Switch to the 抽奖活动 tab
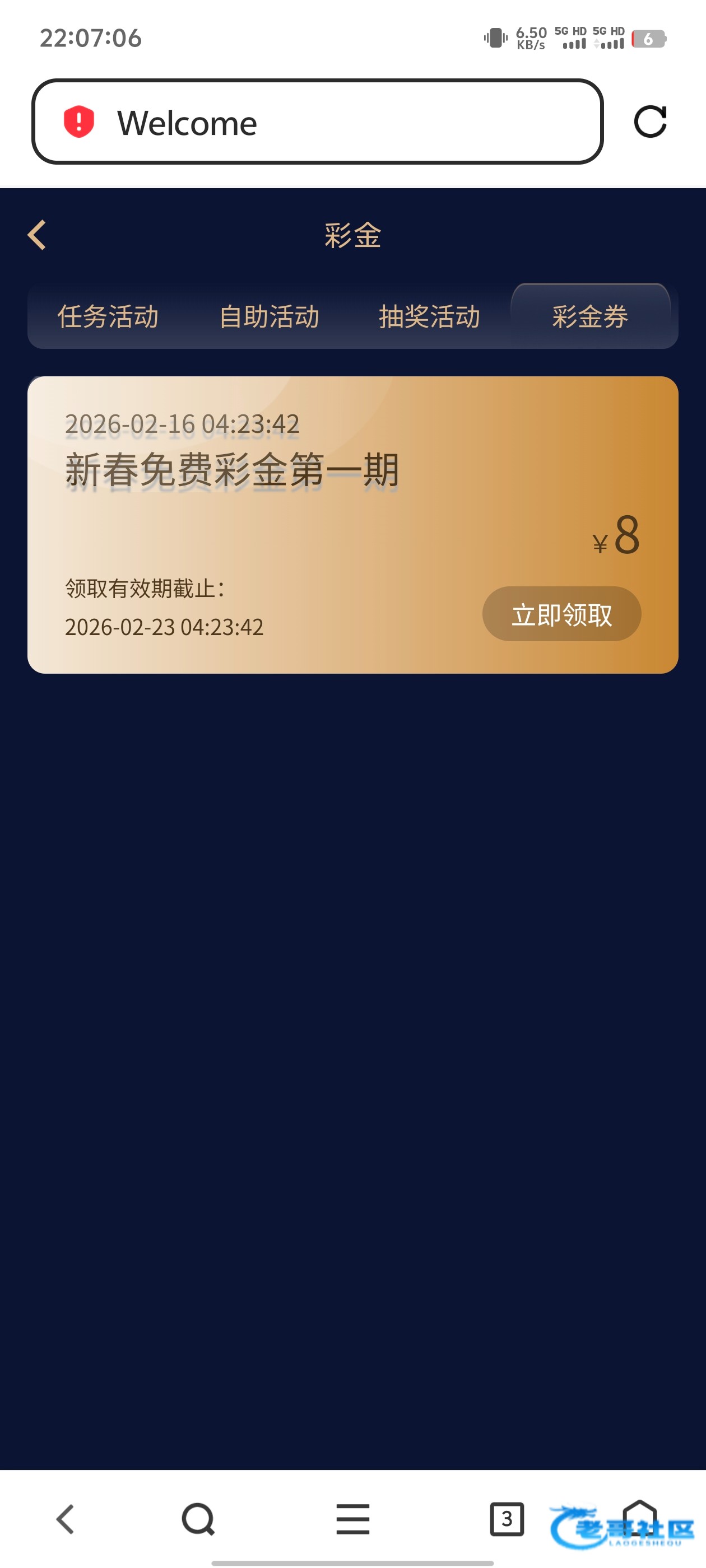Screen dimensions: 706x1568 pyautogui.click(x=429, y=317)
